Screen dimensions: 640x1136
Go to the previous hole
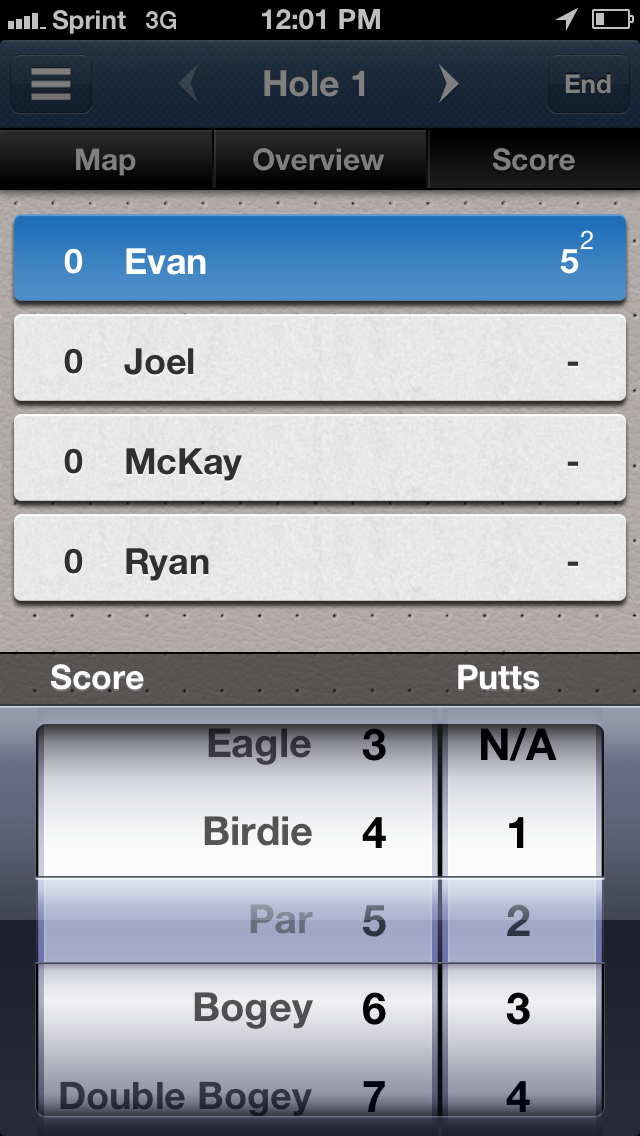coord(188,84)
